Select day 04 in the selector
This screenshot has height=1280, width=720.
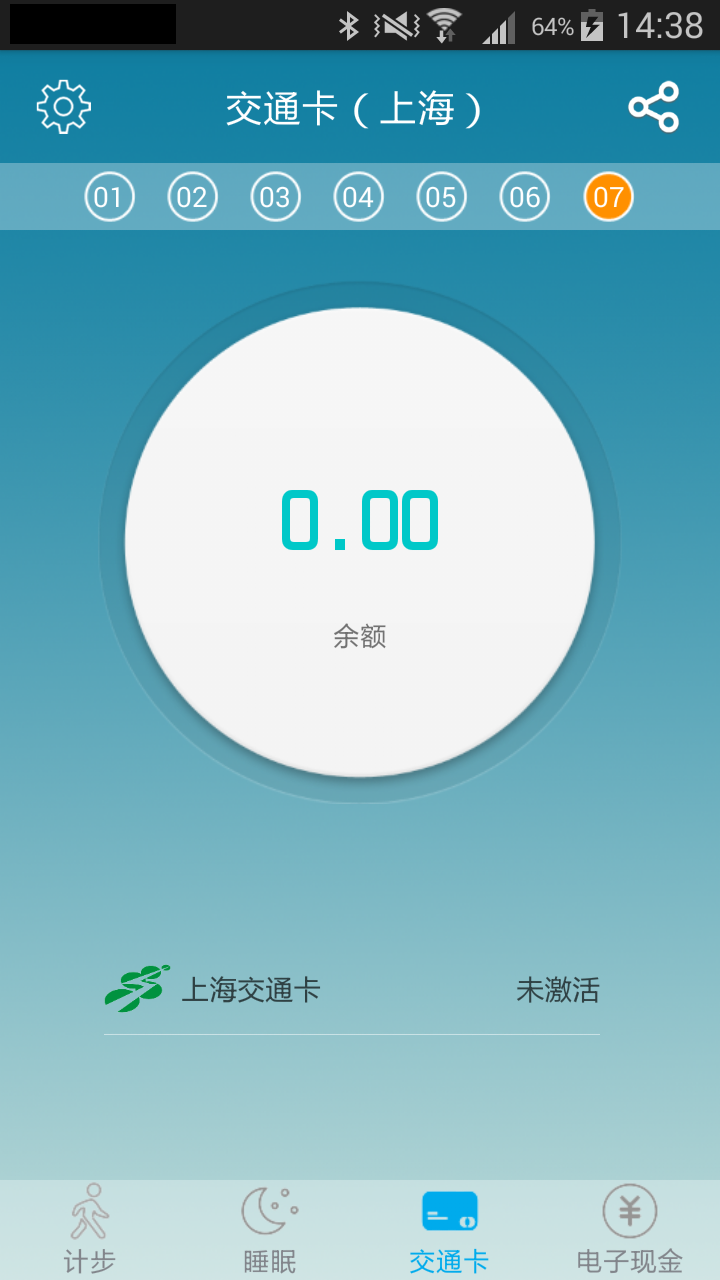click(358, 196)
